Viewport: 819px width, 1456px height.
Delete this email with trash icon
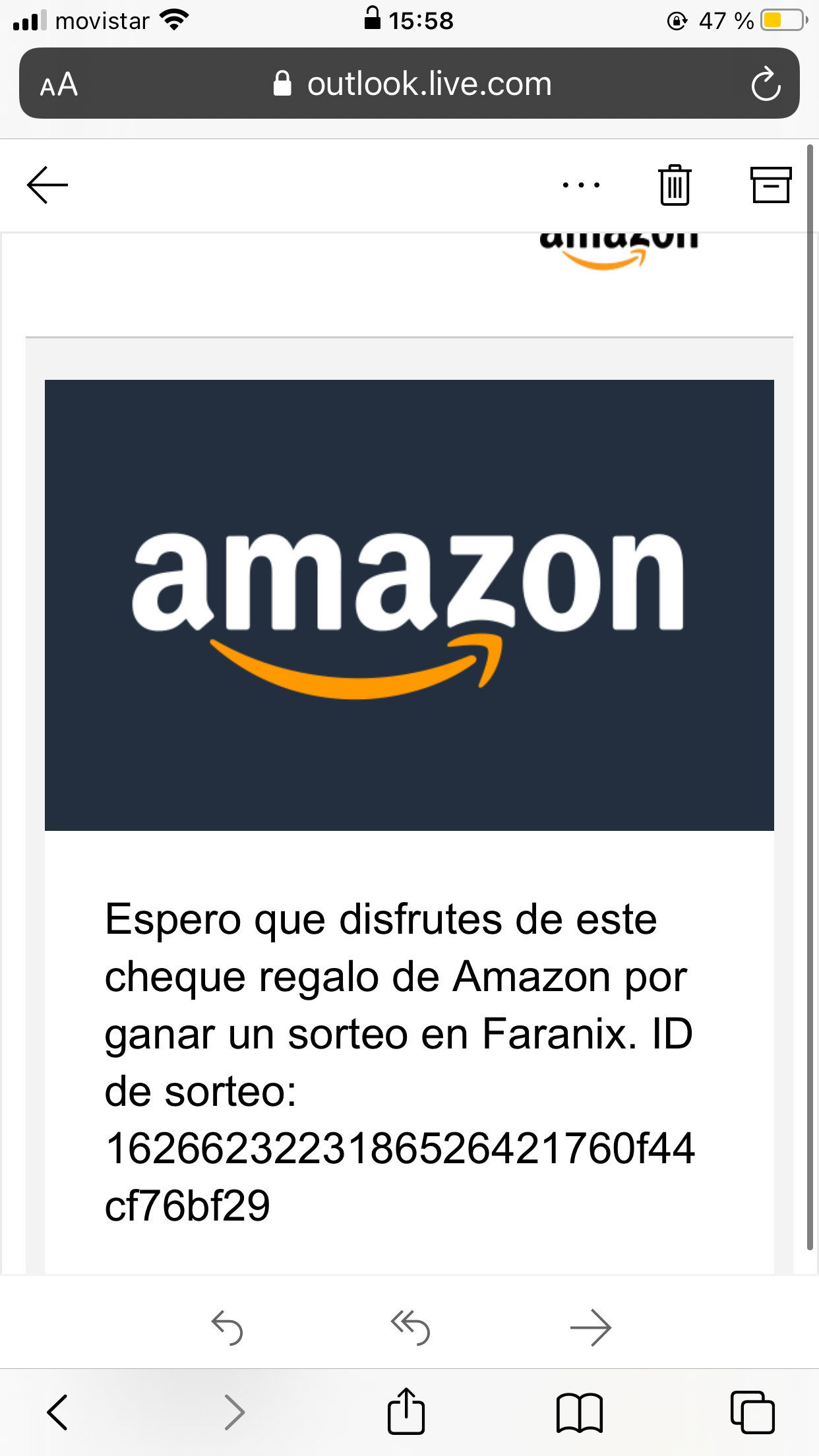coord(675,185)
